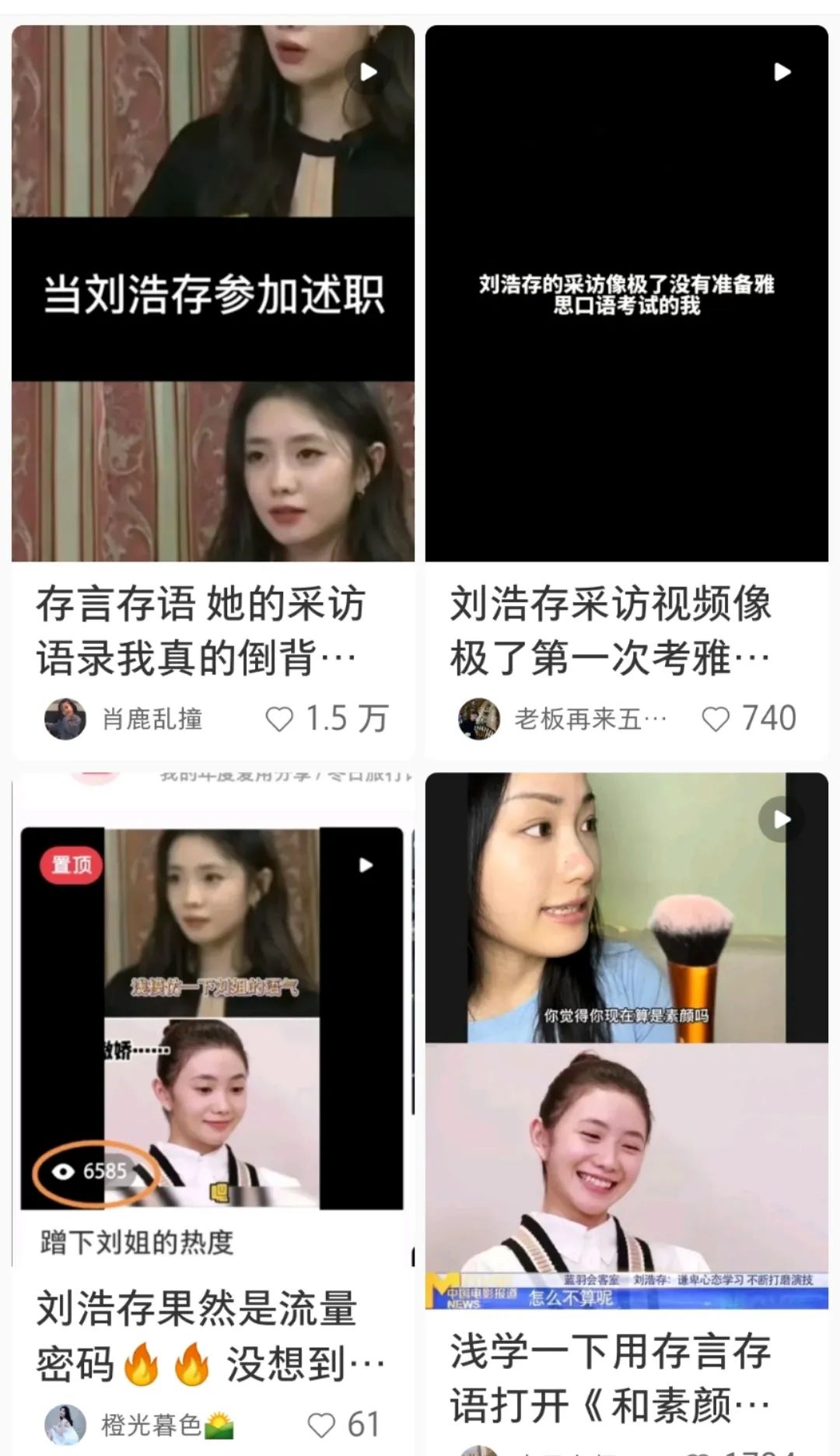Open the 刘浩存果然是流量密码 post
Image resolution: width=840 pixels, height=1456 pixels.
[212, 1019]
